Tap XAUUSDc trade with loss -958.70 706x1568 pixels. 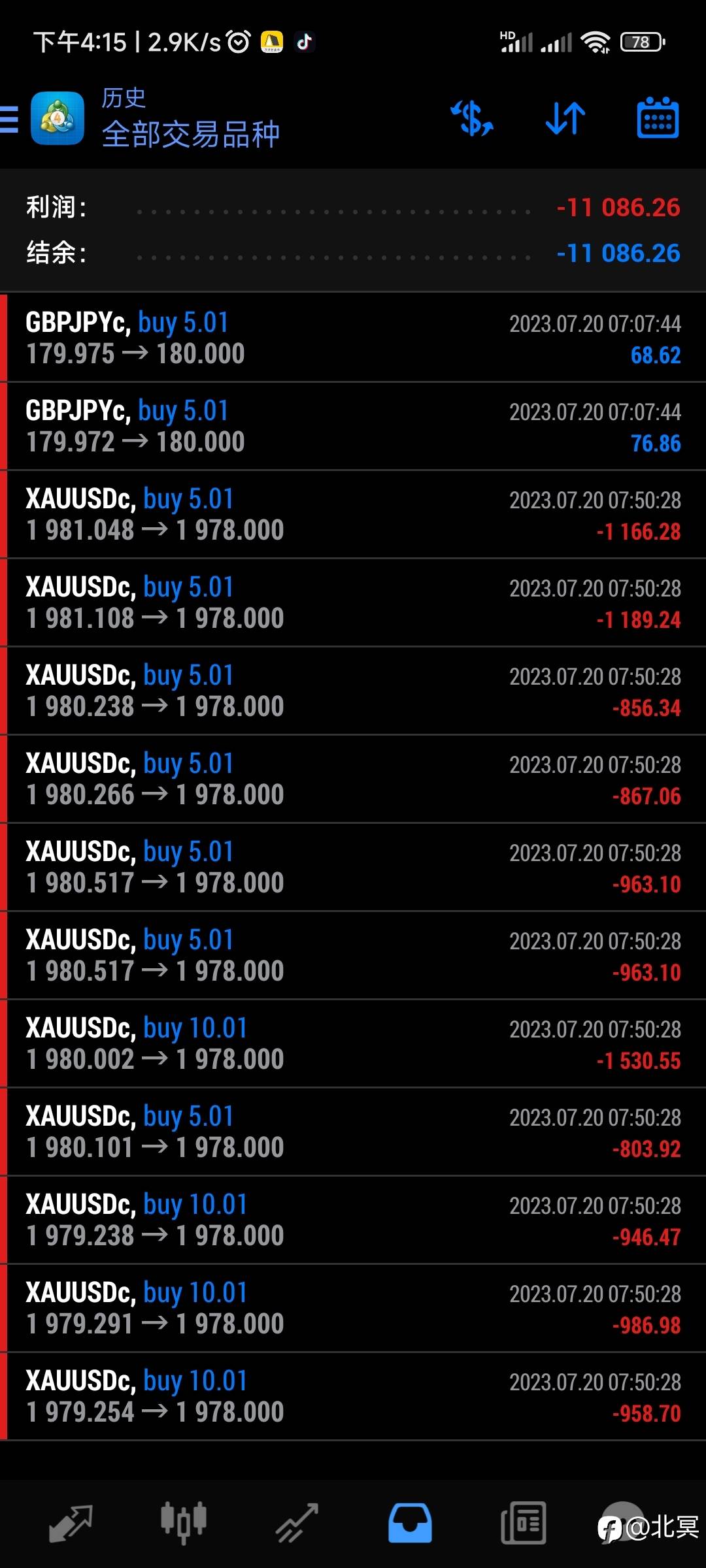[353, 1396]
